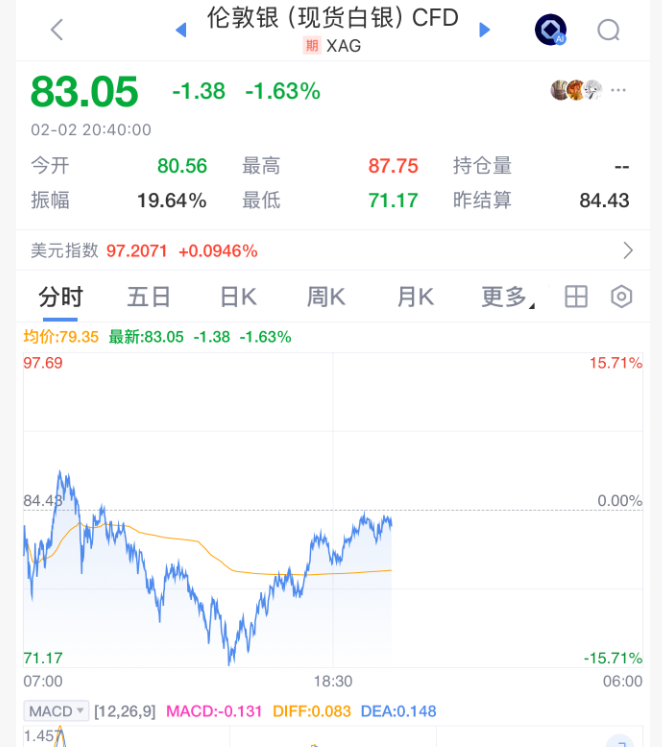Open the MACD indicator dropdown
Viewport: 662px width, 747px height.
click(x=57, y=711)
